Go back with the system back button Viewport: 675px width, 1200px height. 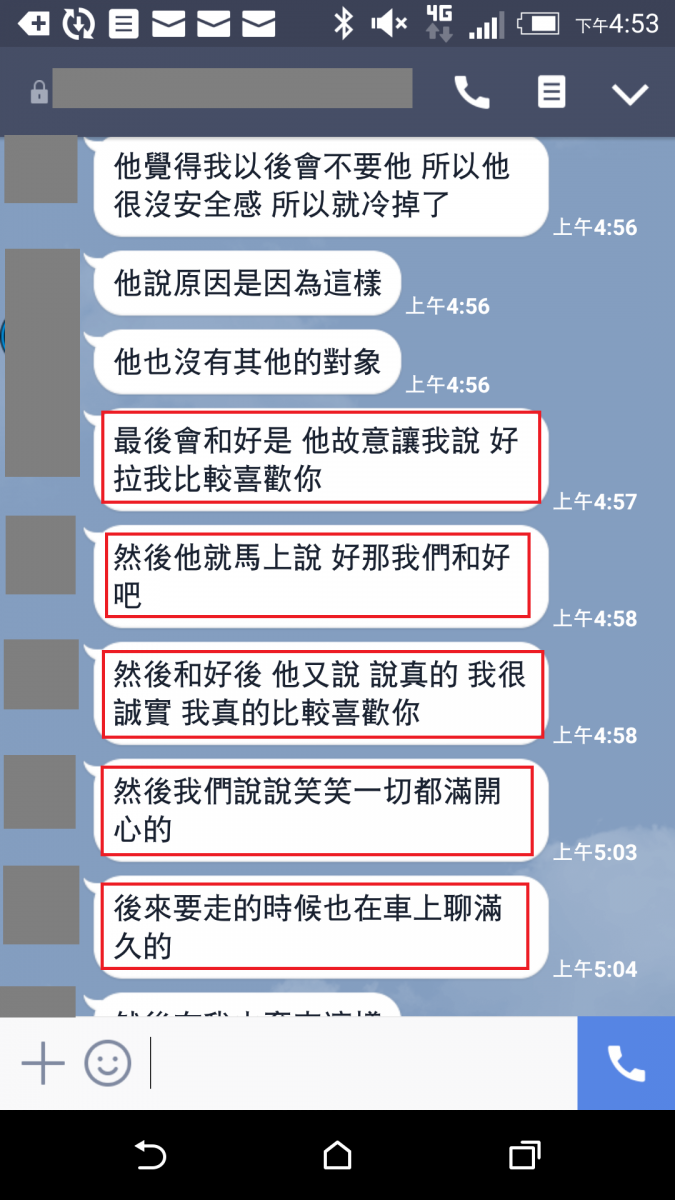pos(150,1156)
